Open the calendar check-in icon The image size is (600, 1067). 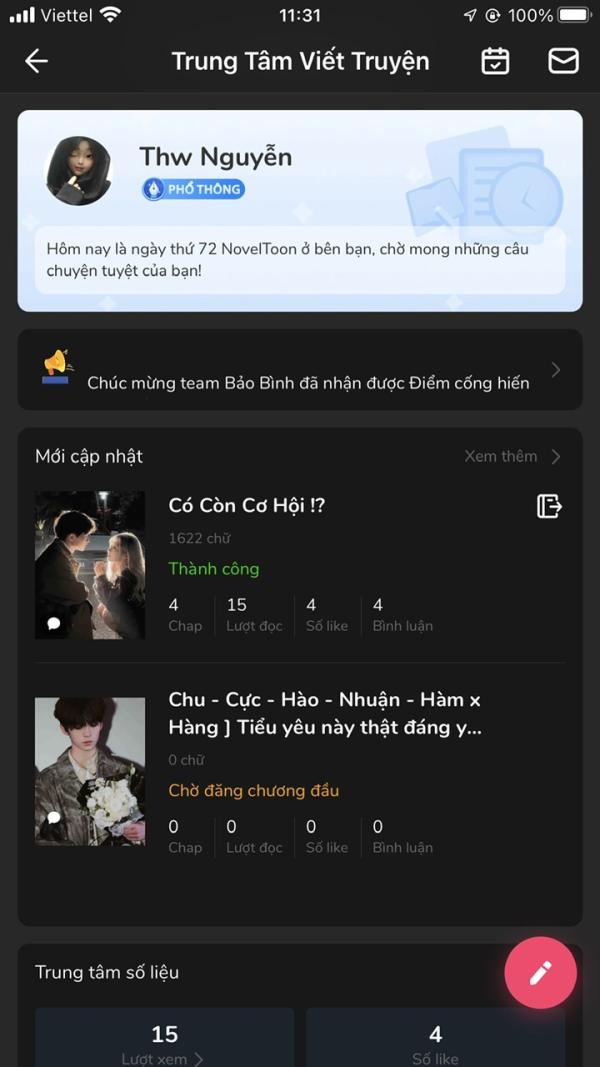click(495, 61)
